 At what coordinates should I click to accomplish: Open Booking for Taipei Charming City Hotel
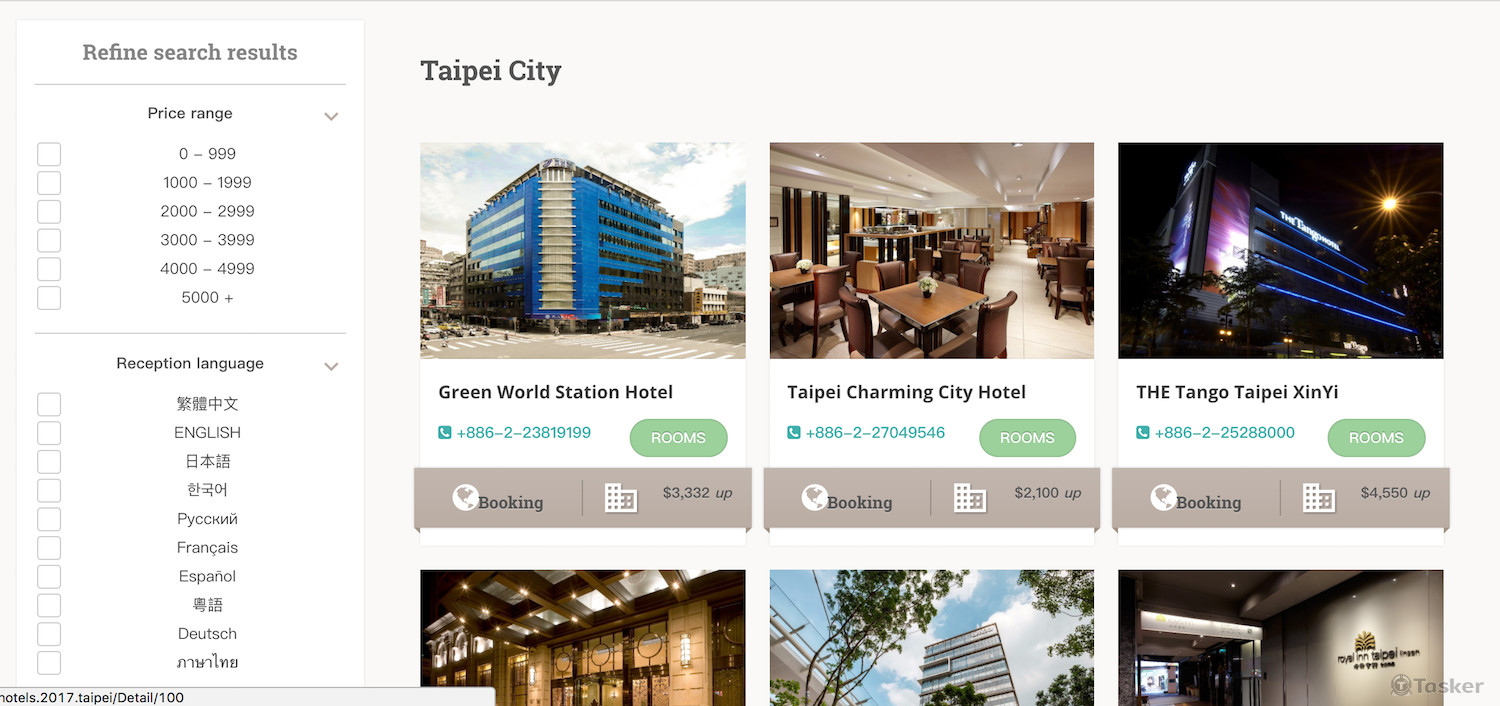847,499
